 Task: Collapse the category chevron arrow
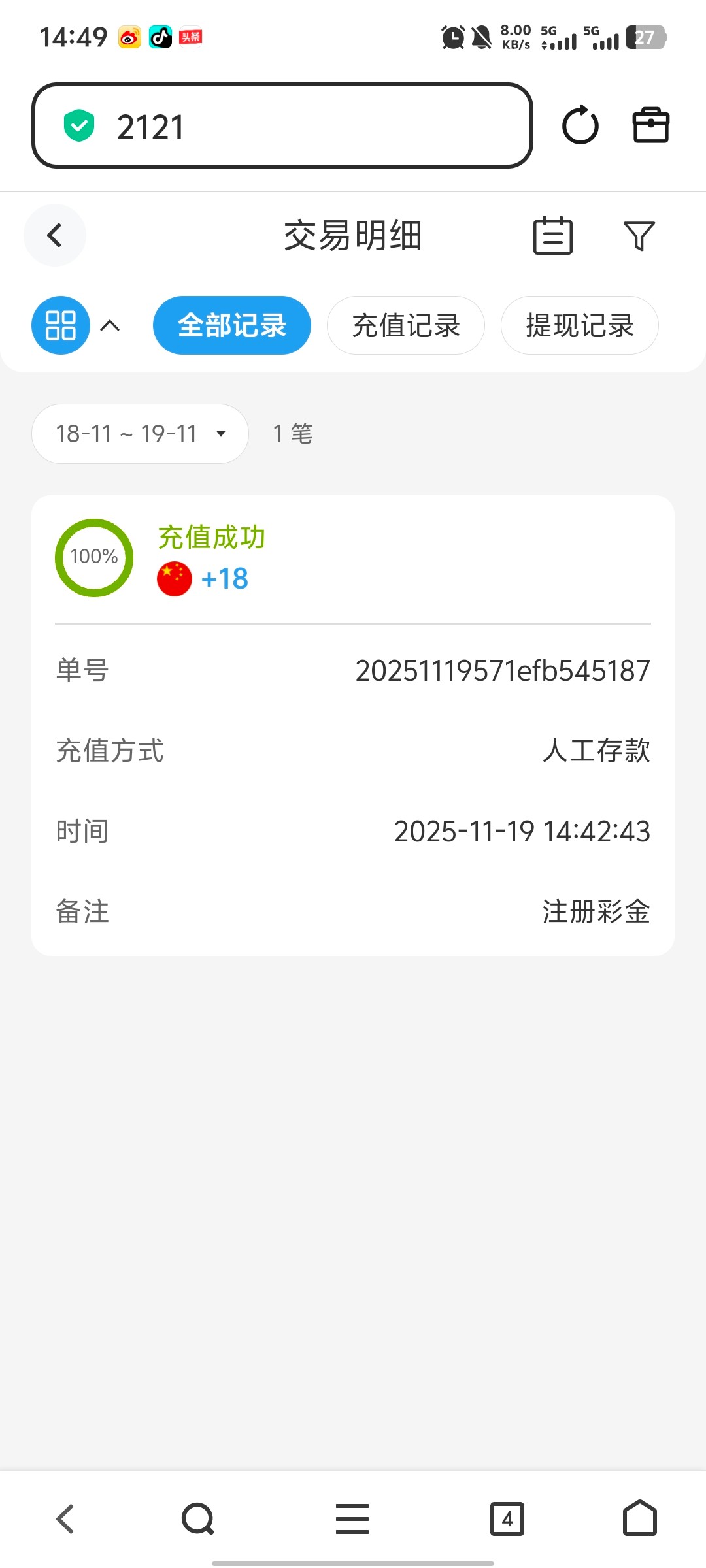110,325
